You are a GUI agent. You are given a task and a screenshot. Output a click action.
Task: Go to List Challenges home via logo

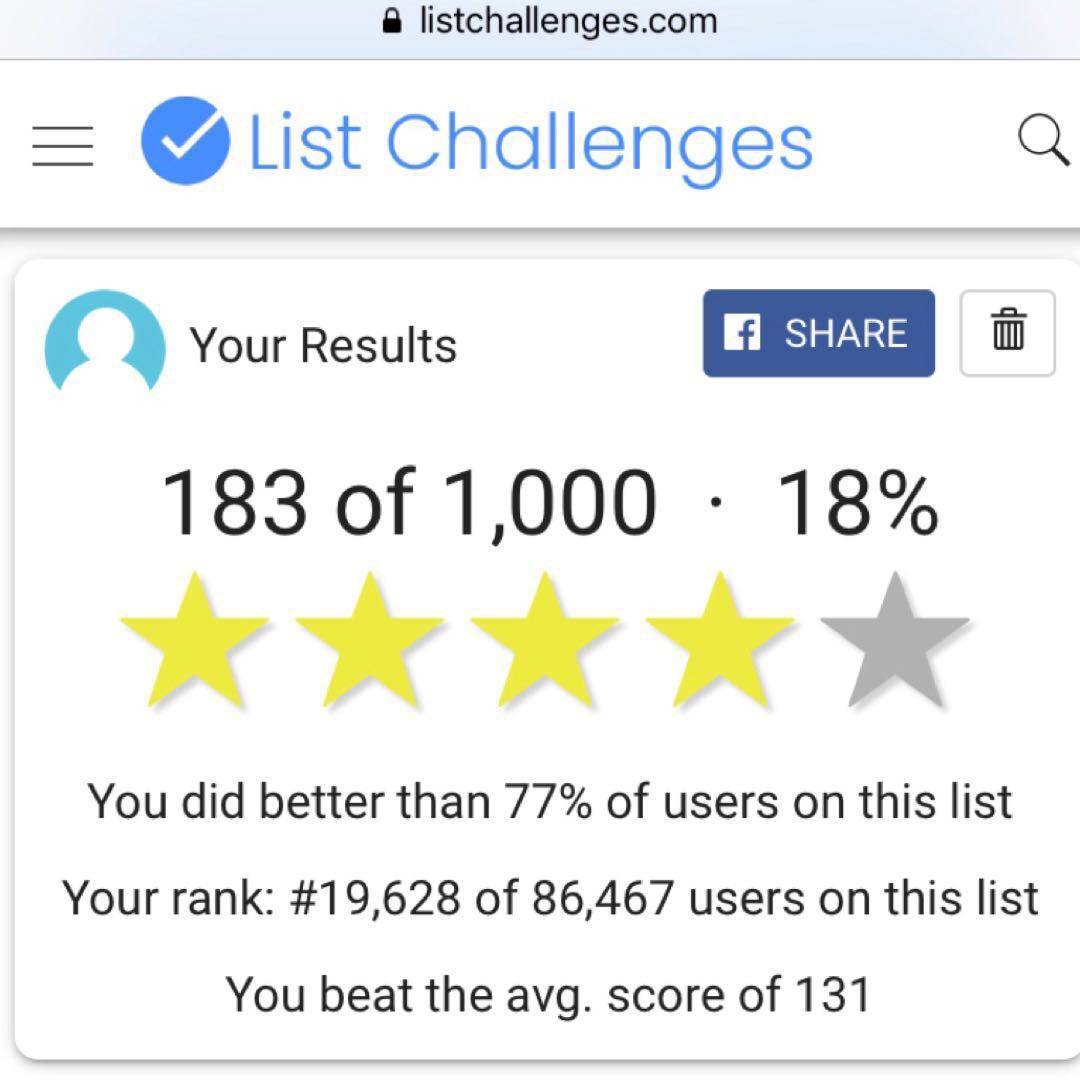pos(477,142)
